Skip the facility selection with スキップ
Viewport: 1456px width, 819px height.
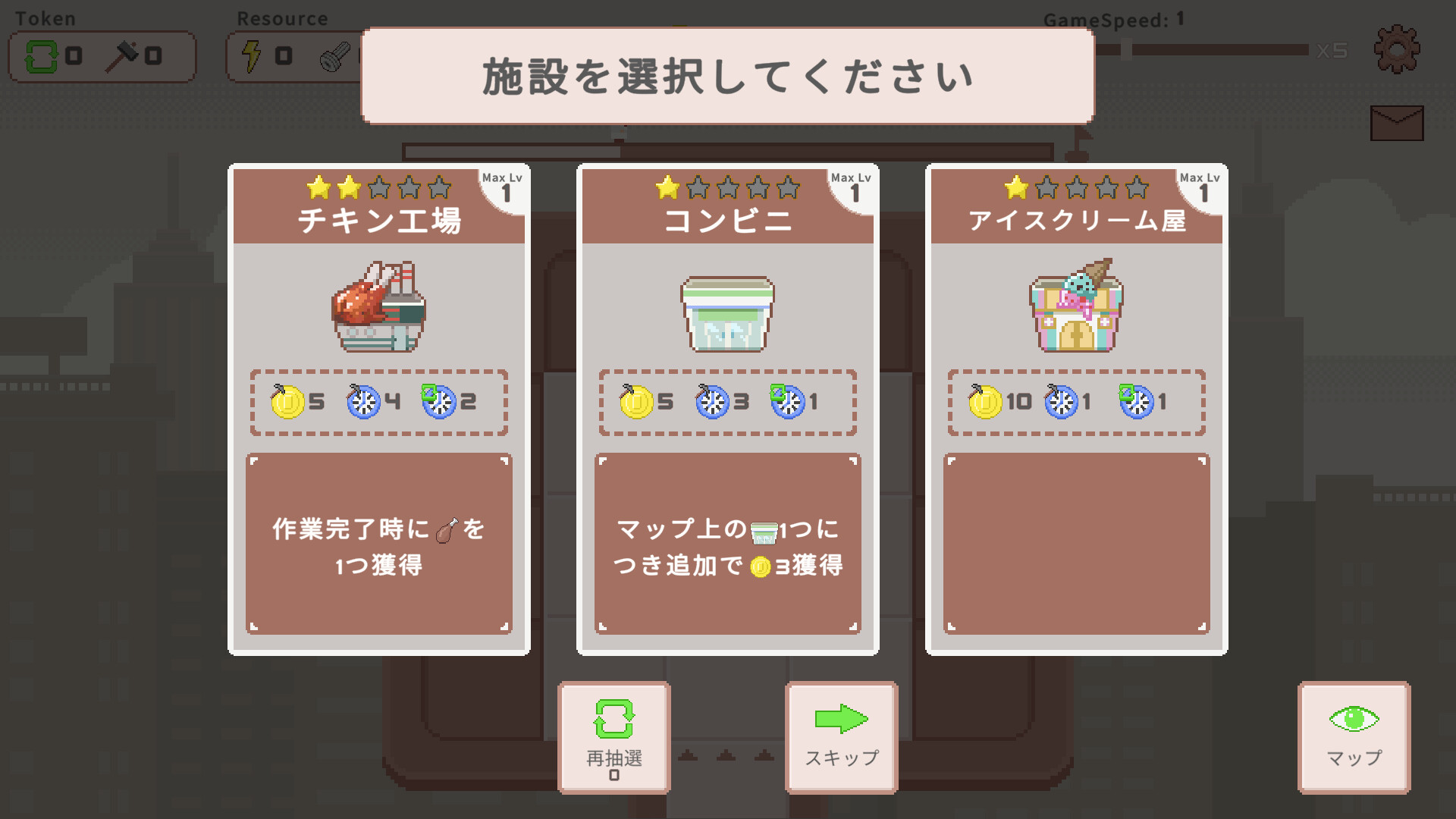[842, 738]
